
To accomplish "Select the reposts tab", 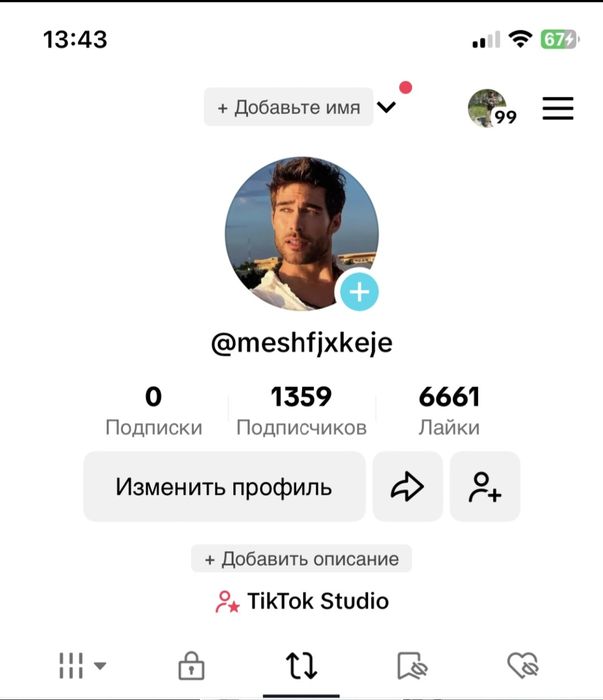I will click(301, 665).
